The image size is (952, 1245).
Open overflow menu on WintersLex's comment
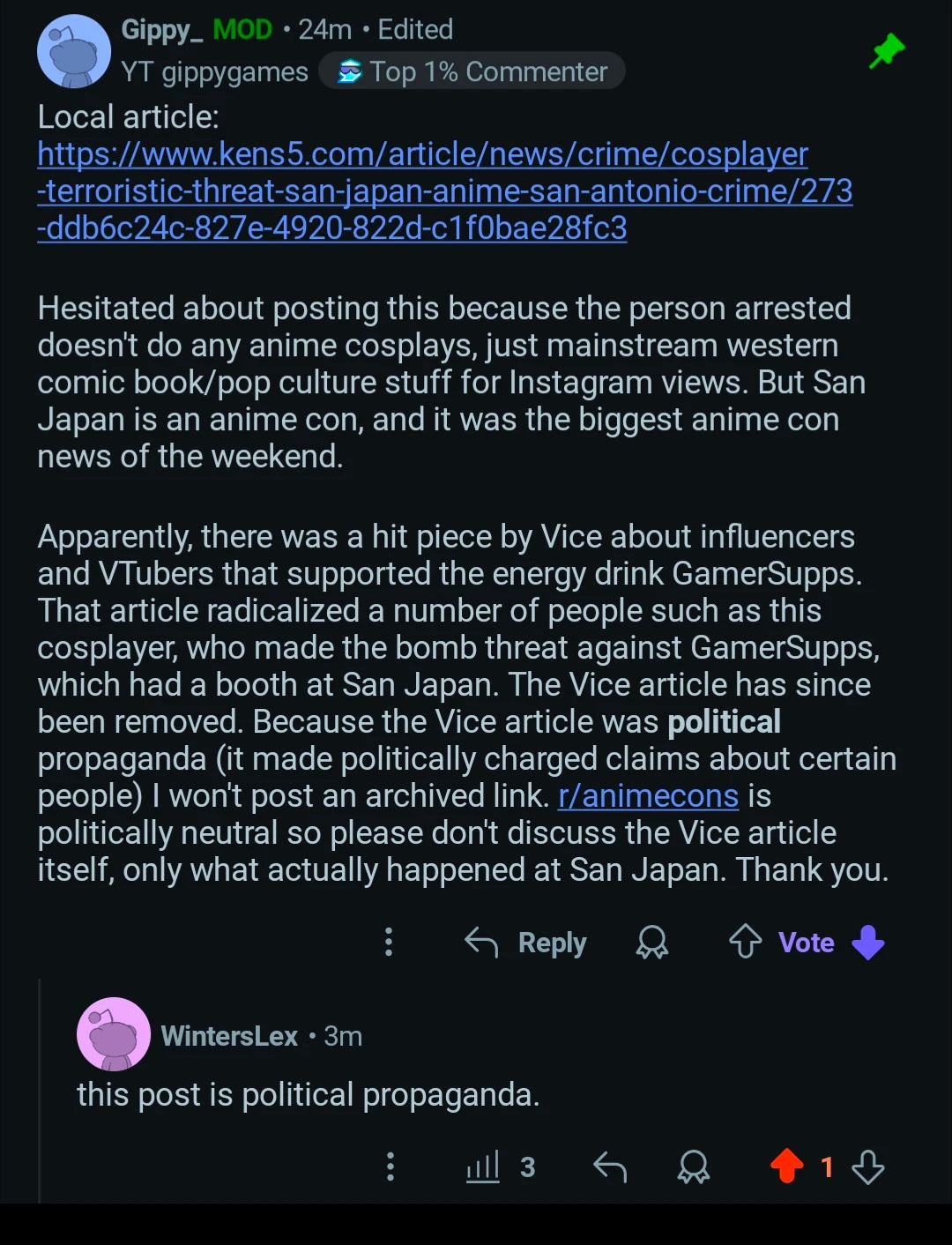pos(390,1167)
